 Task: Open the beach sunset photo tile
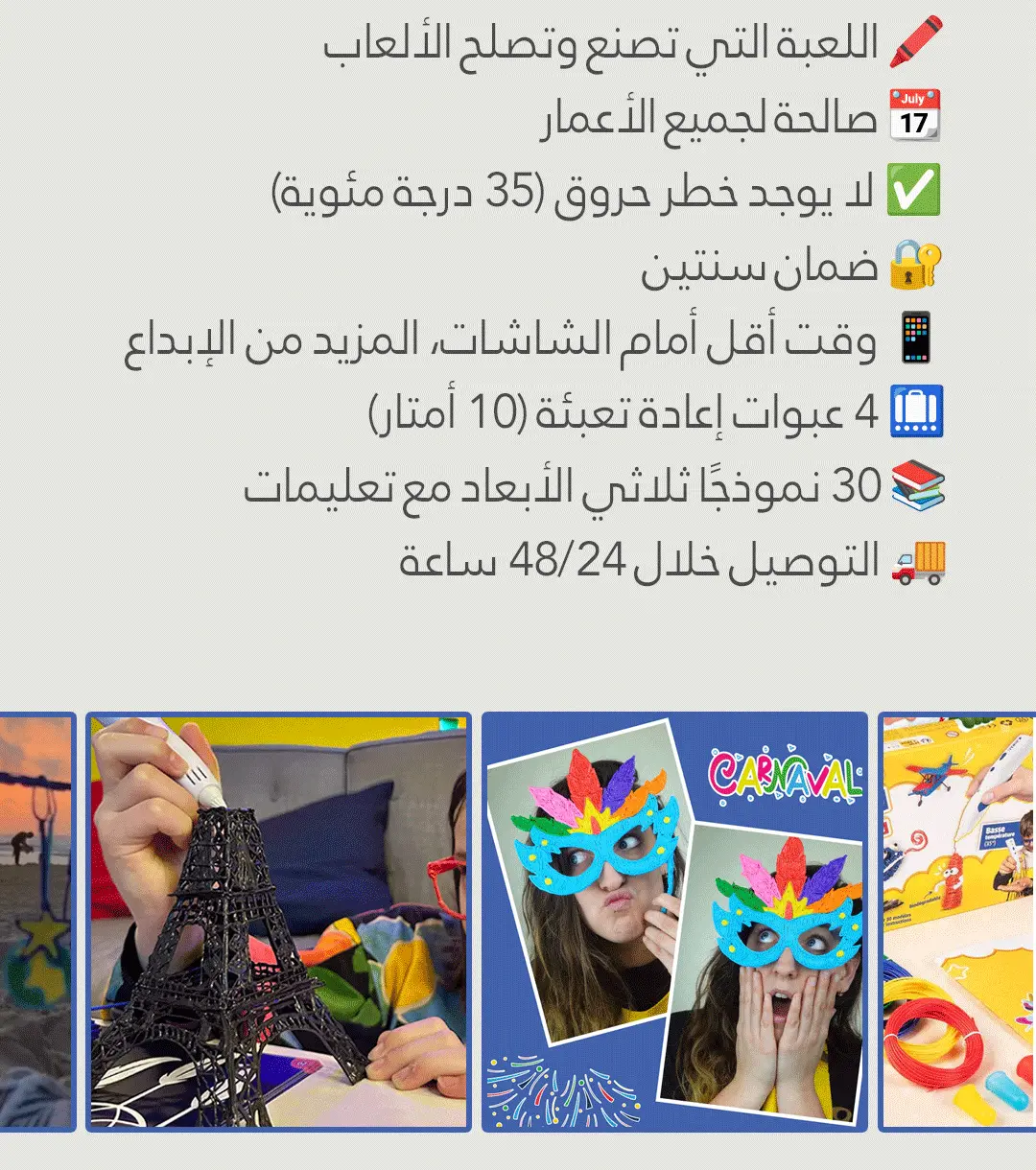pyautogui.click(x=37, y=922)
